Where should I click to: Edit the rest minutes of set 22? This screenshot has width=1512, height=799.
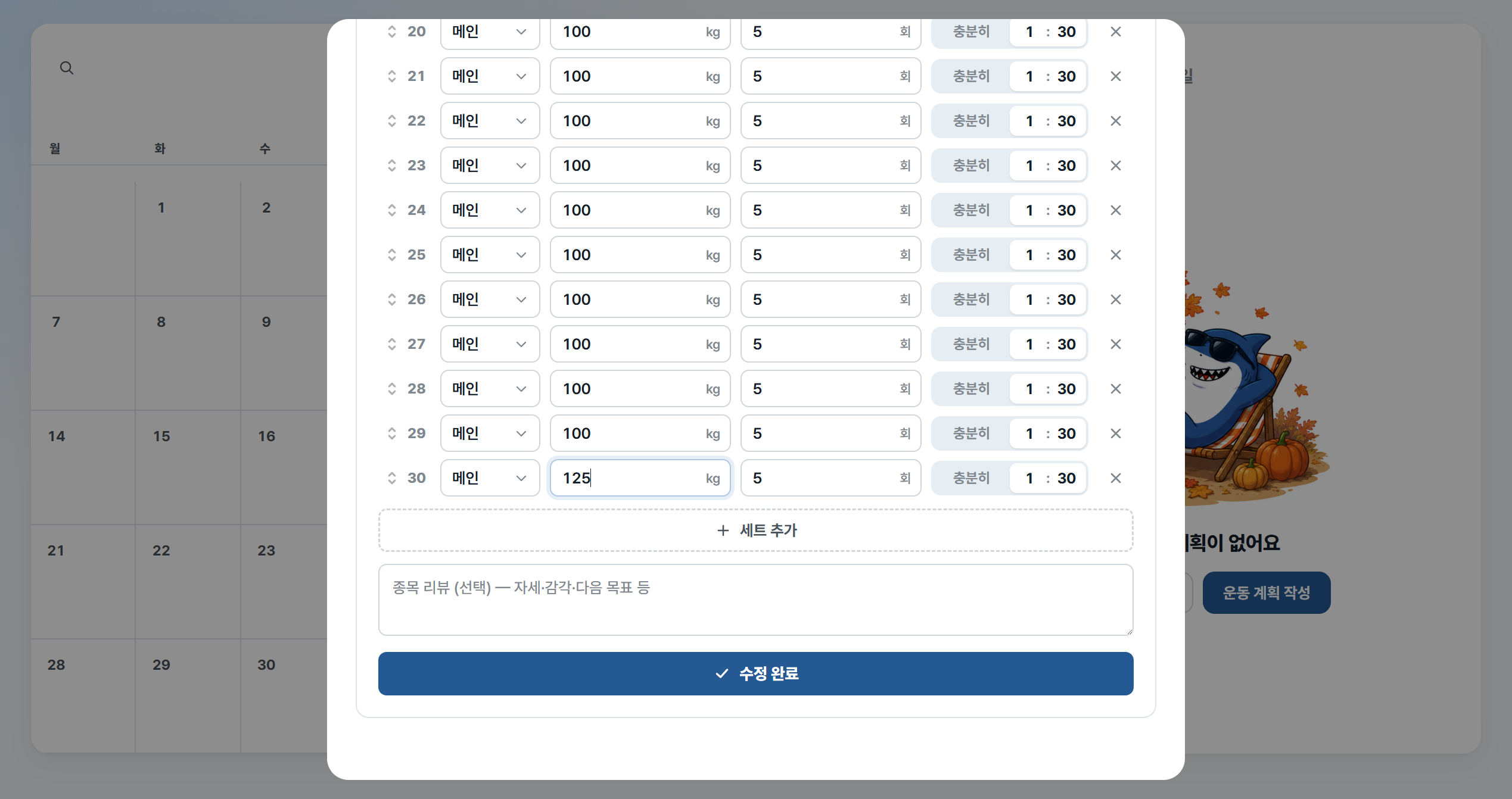click(1029, 121)
